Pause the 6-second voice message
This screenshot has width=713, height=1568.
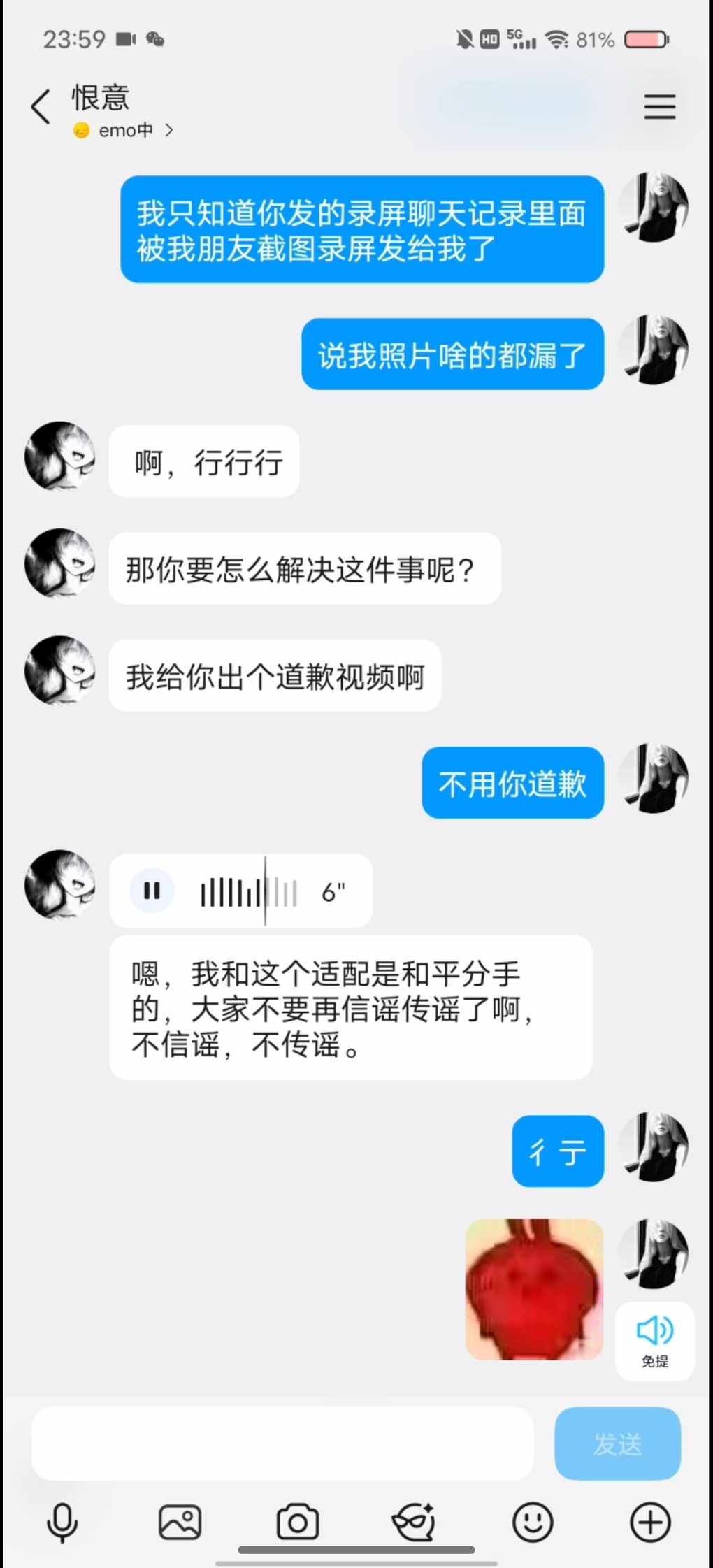click(x=152, y=891)
